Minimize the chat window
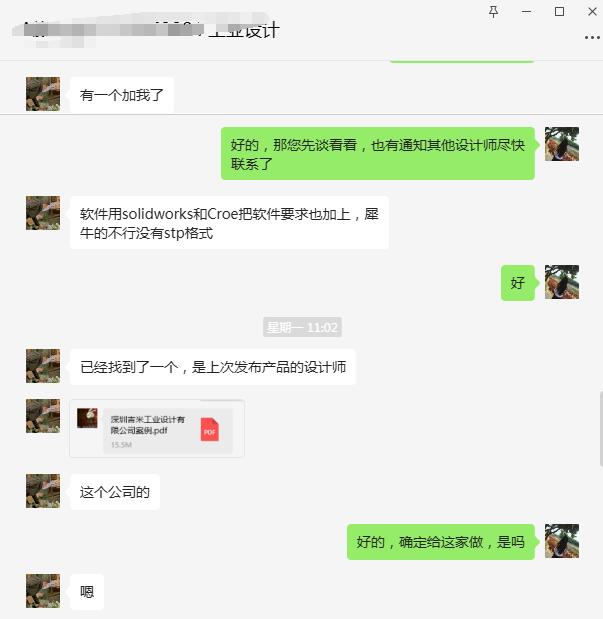 point(527,11)
